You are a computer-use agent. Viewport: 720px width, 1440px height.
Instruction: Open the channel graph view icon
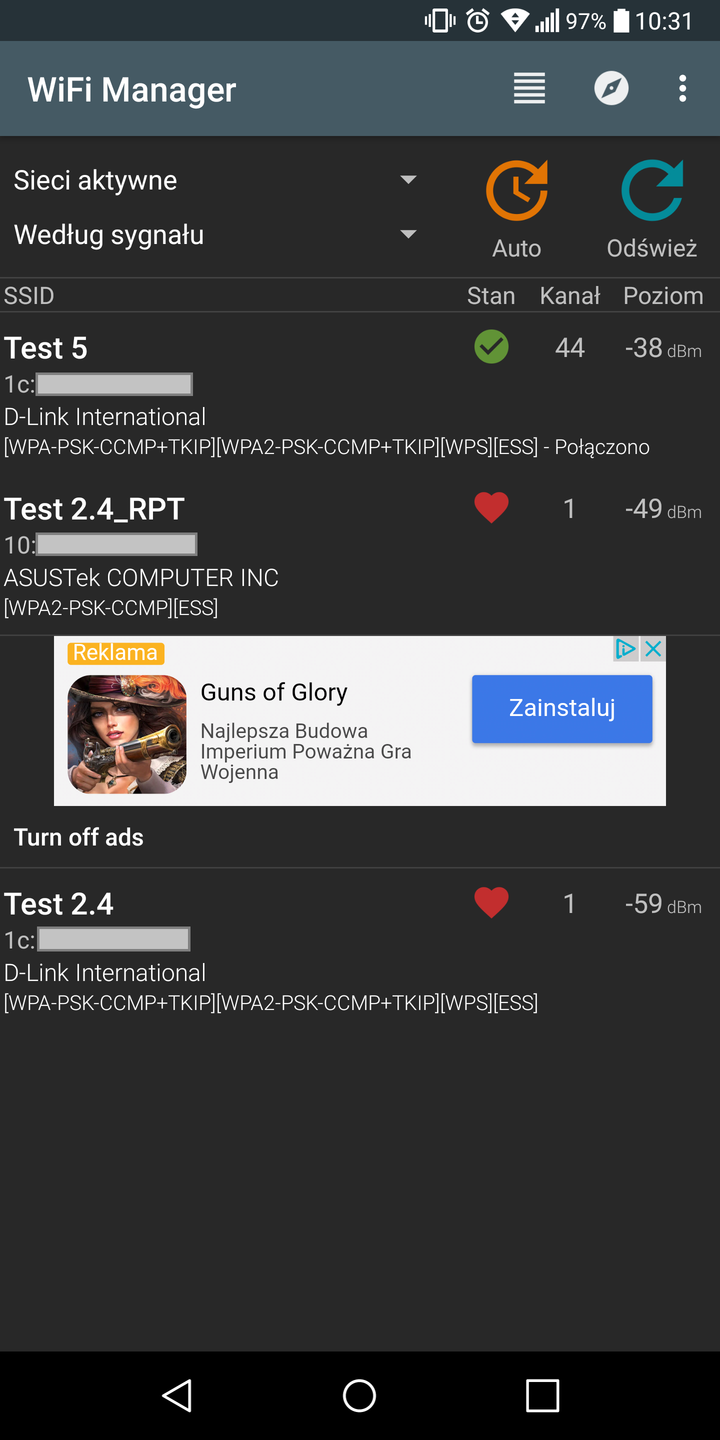click(529, 88)
